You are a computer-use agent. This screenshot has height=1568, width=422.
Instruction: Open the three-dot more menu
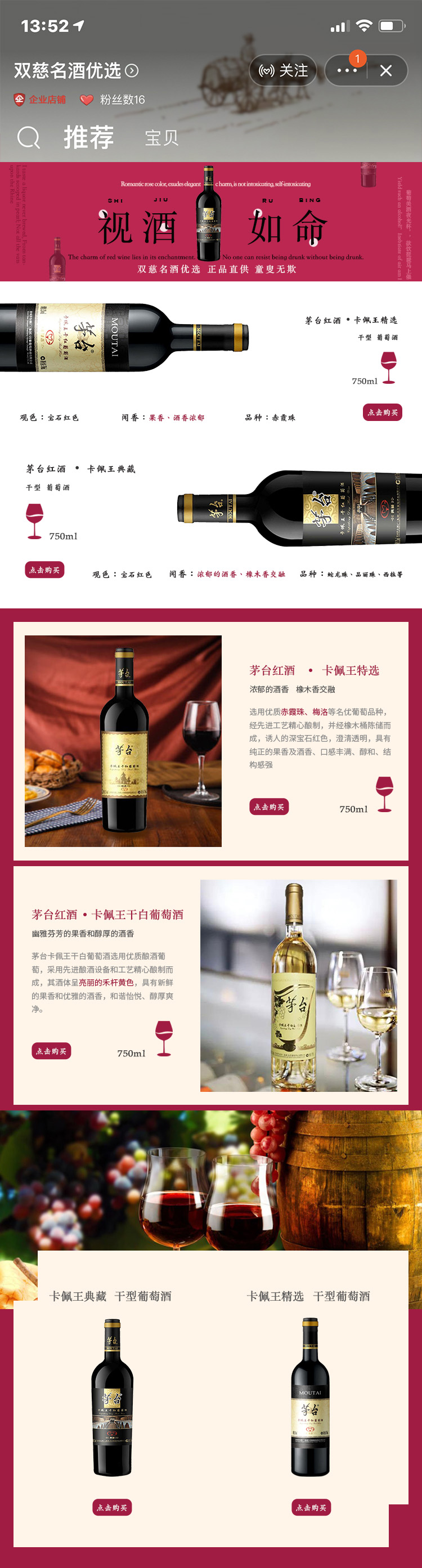347,70
